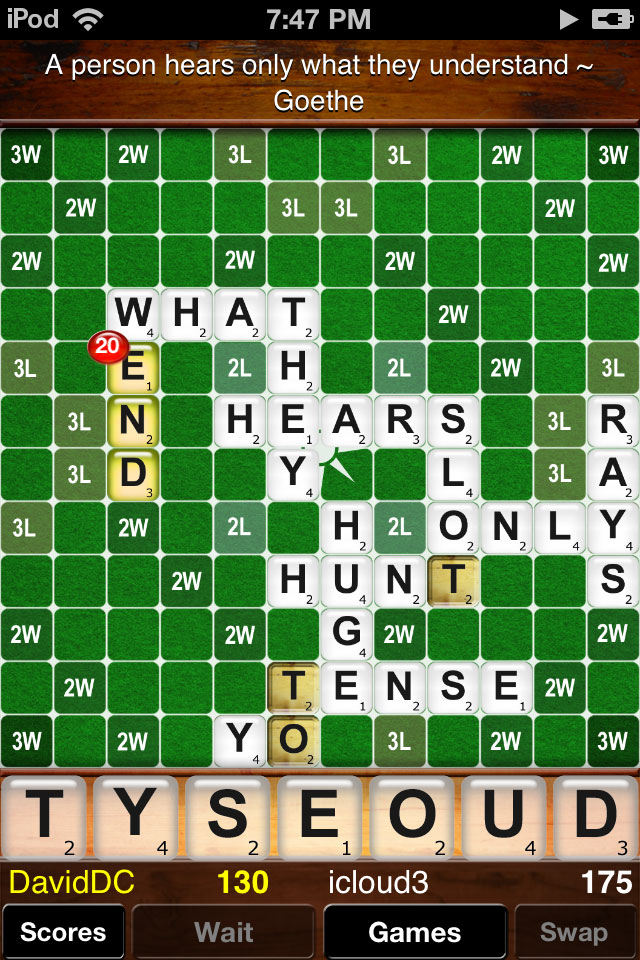The image size is (640, 960).
Task: Open the Games list
Action: pyautogui.click(x=415, y=932)
